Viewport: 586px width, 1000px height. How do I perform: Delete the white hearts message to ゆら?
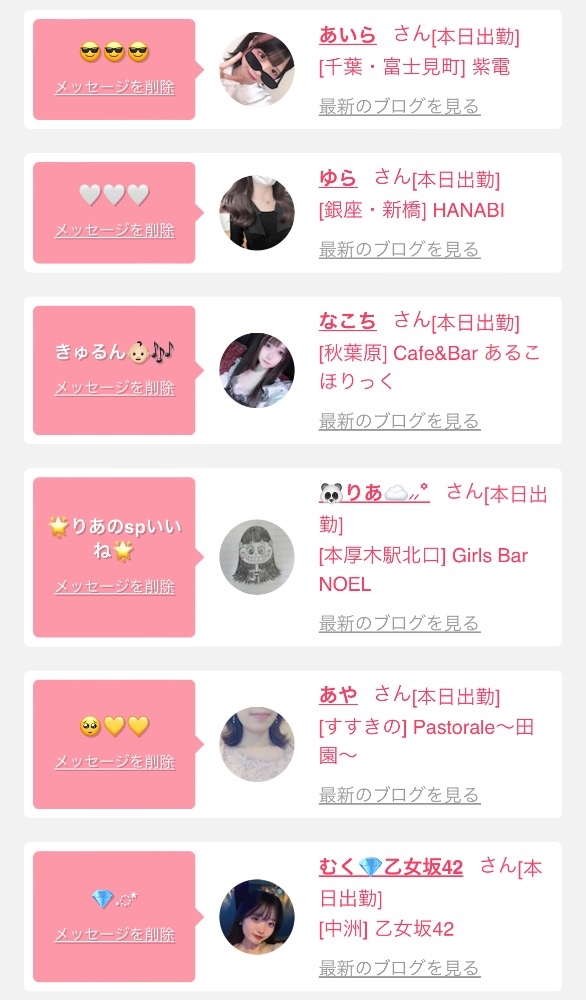click(115, 230)
